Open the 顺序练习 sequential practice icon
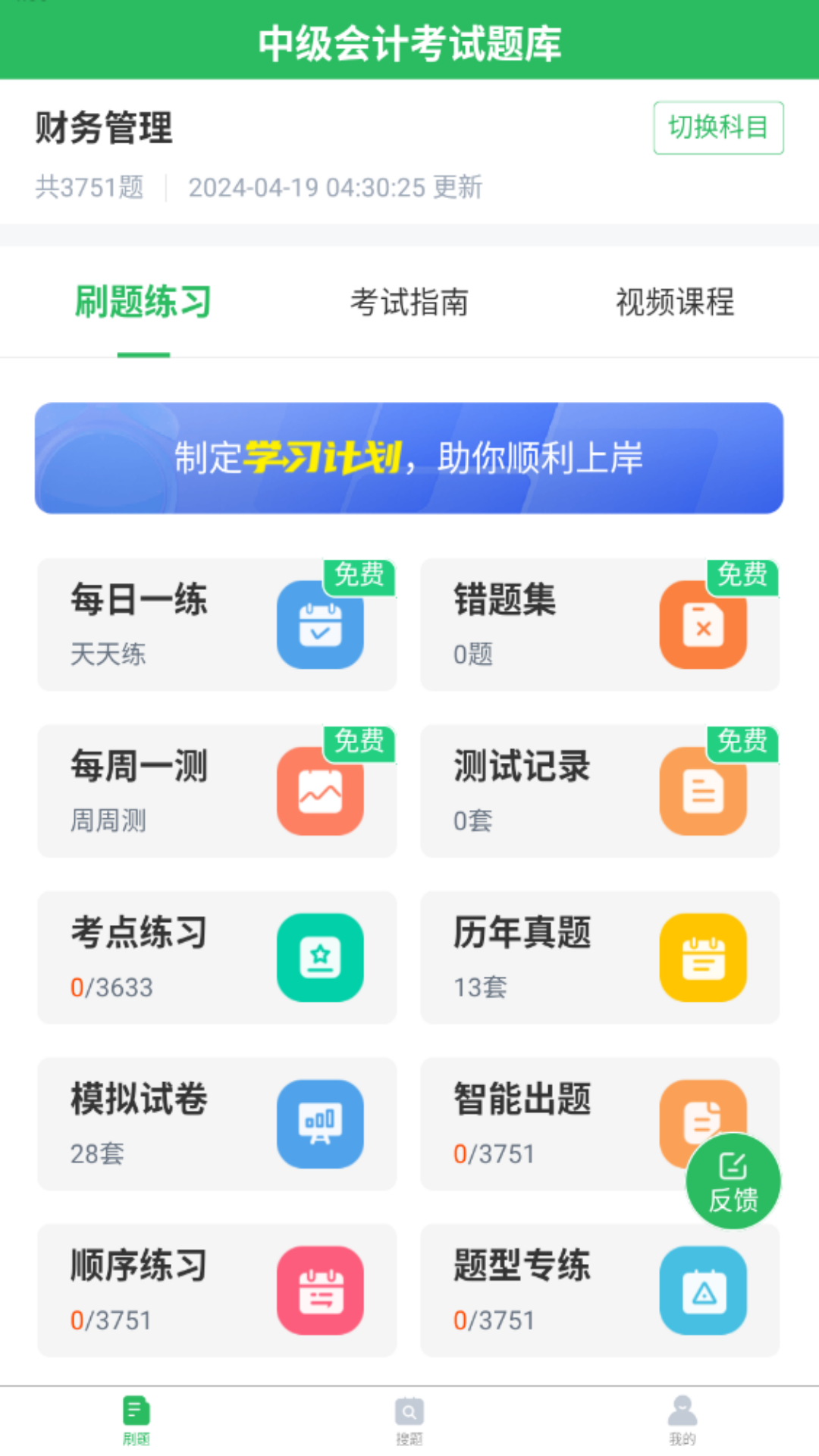This screenshot has width=819, height=1456. click(x=320, y=1291)
